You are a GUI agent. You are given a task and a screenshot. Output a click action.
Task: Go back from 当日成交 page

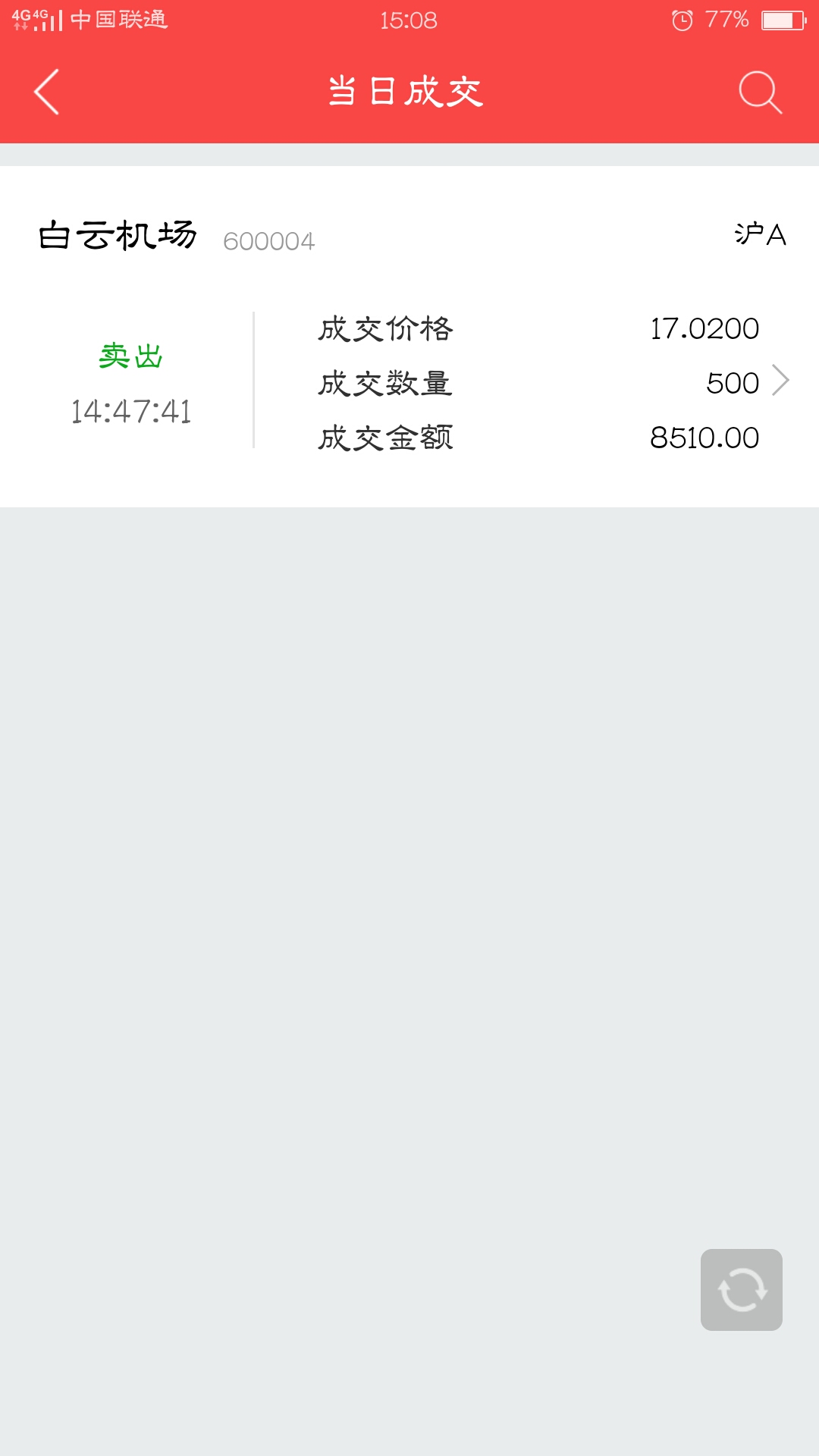(x=47, y=92)
